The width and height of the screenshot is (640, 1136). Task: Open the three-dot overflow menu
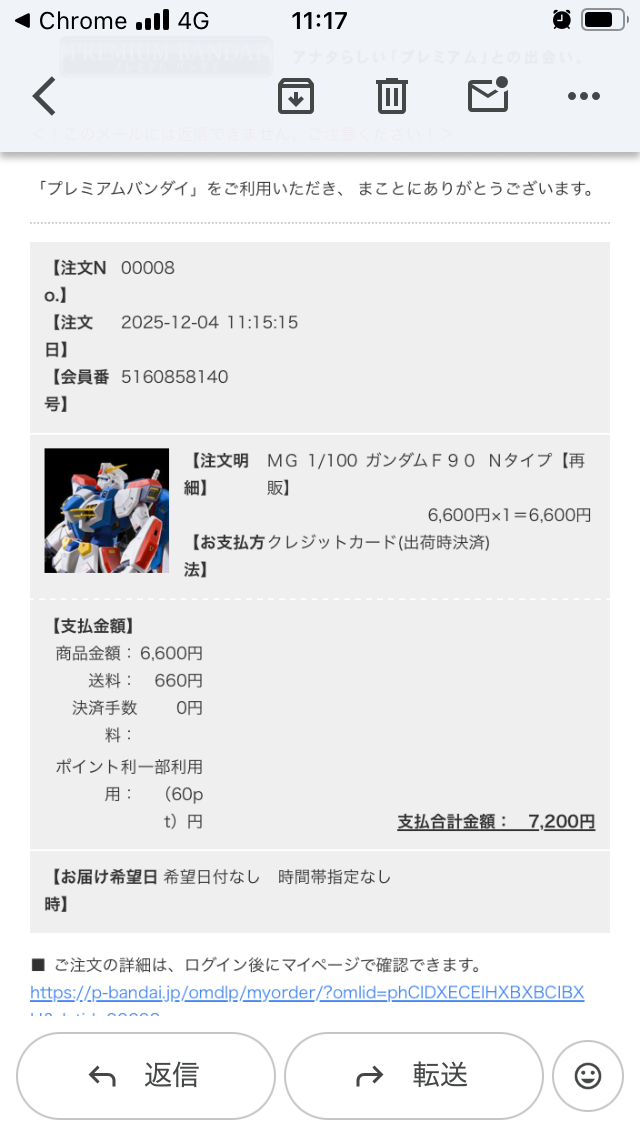582,97
